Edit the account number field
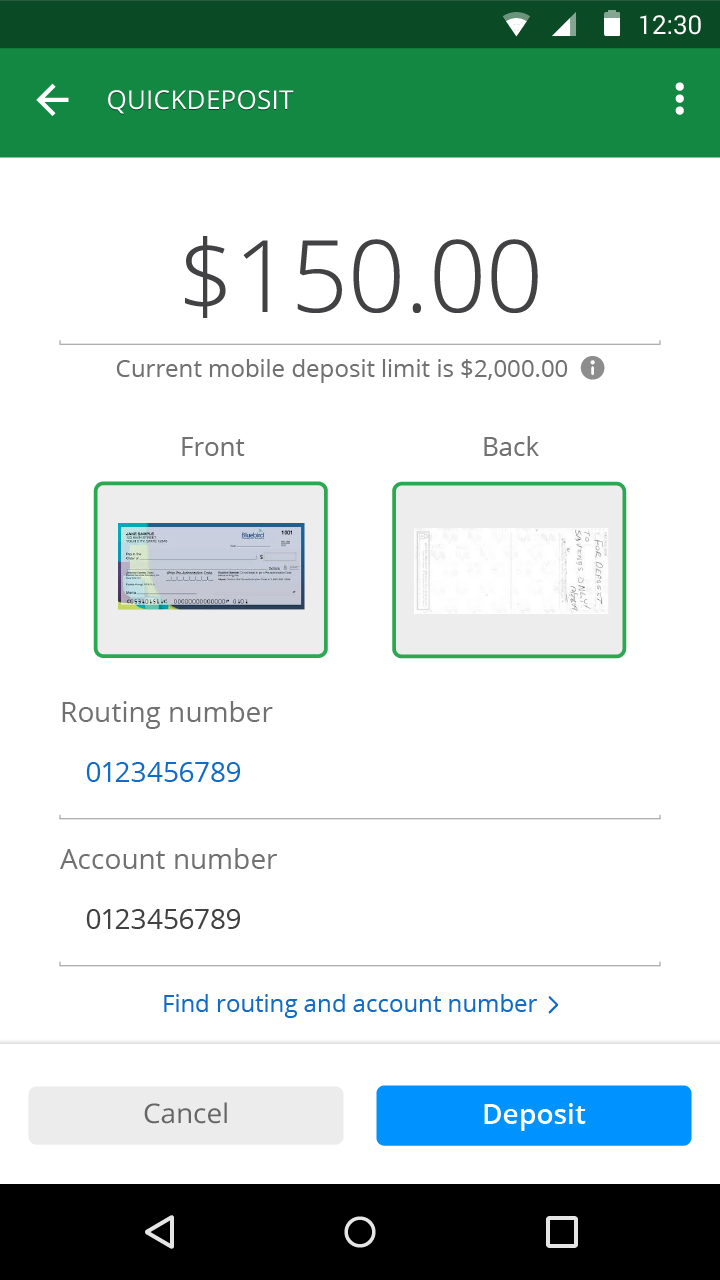 click(x=360, y=919)
